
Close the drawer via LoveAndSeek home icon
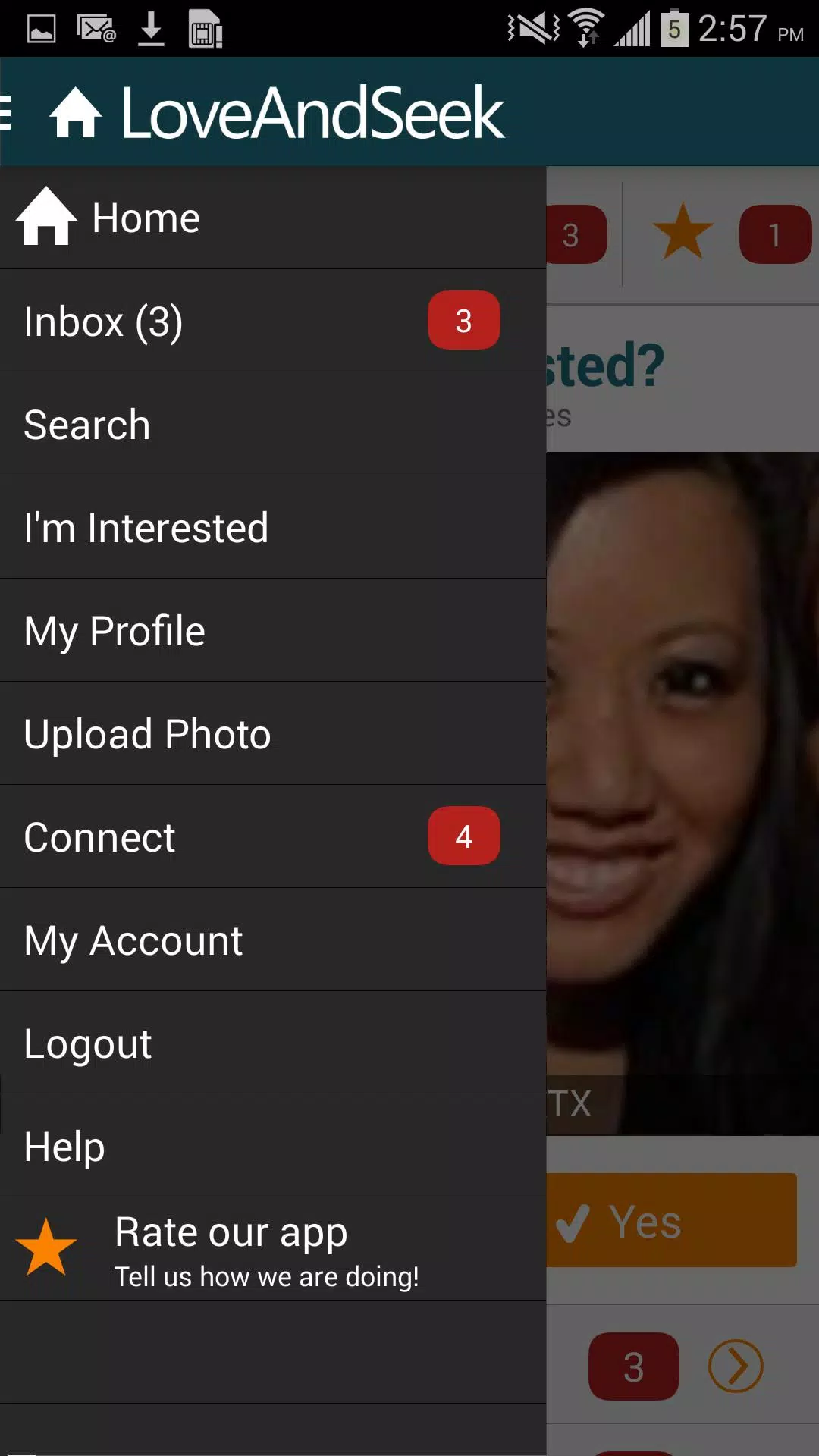click(x=74, y=113)
